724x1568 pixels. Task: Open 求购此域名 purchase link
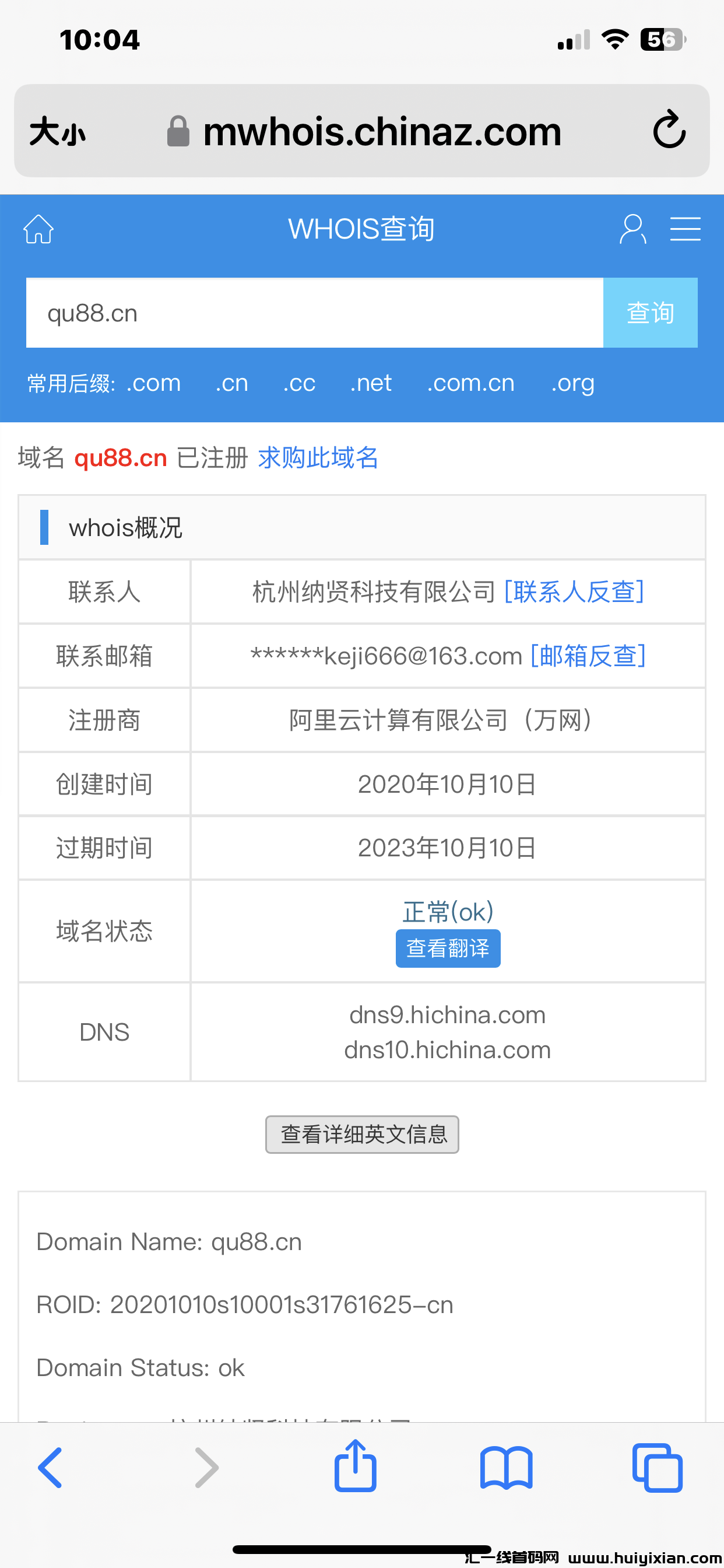pos(318,458)
